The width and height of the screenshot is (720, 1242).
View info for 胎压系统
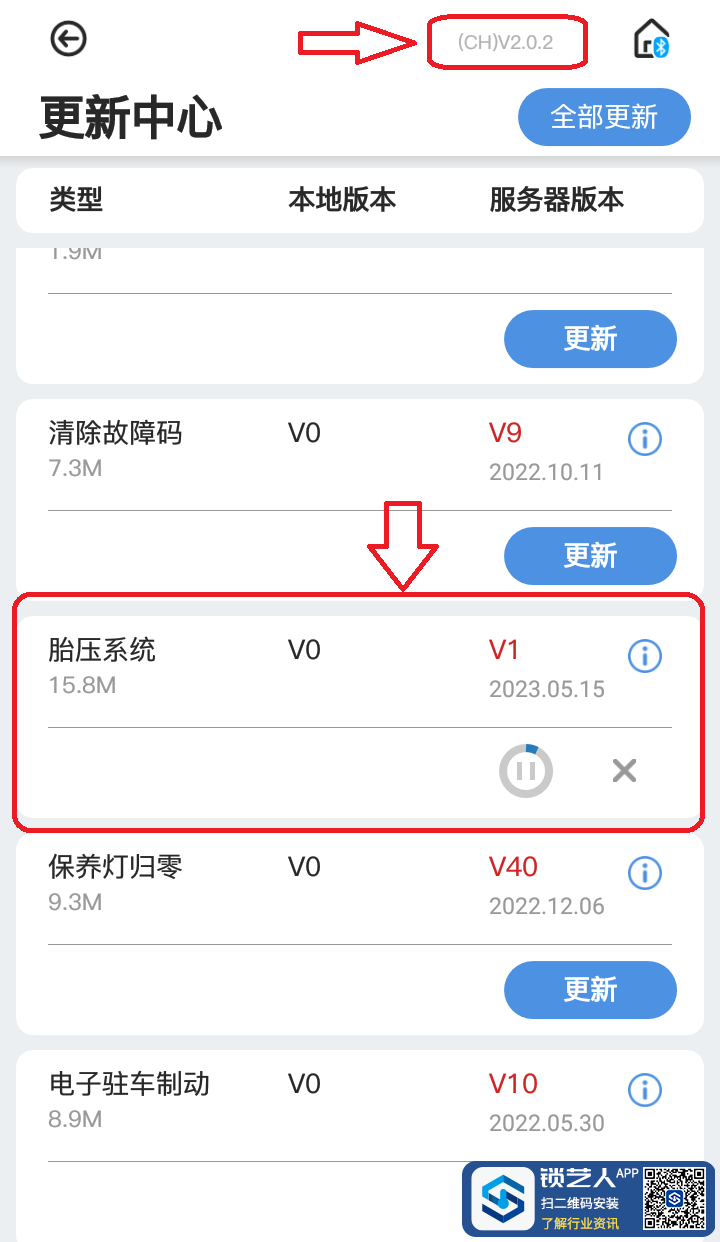pyautogui.click(x=645, y=656)
